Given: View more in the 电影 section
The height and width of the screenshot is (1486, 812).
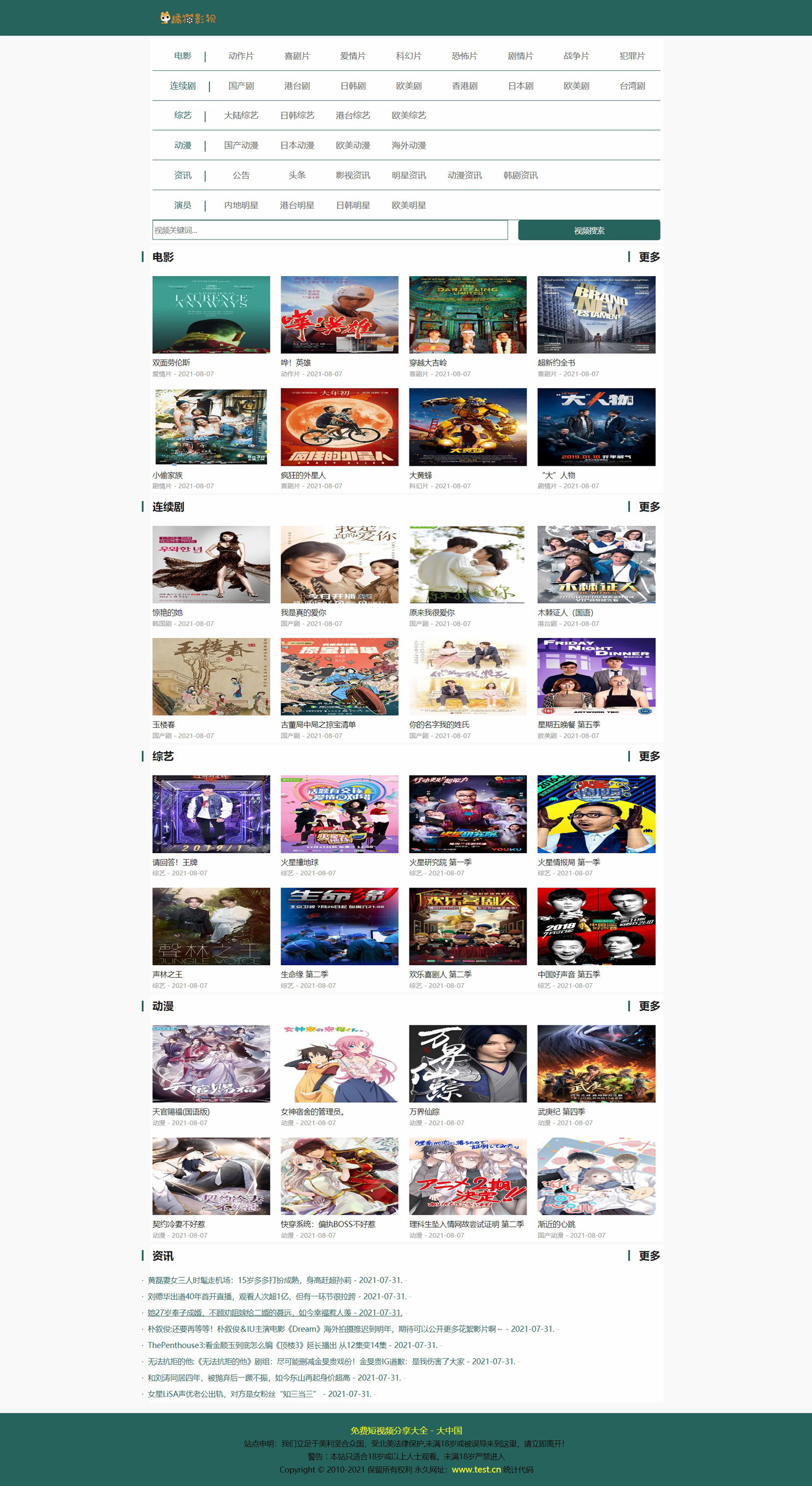Looking at the screenshot, I should (648, 257).
